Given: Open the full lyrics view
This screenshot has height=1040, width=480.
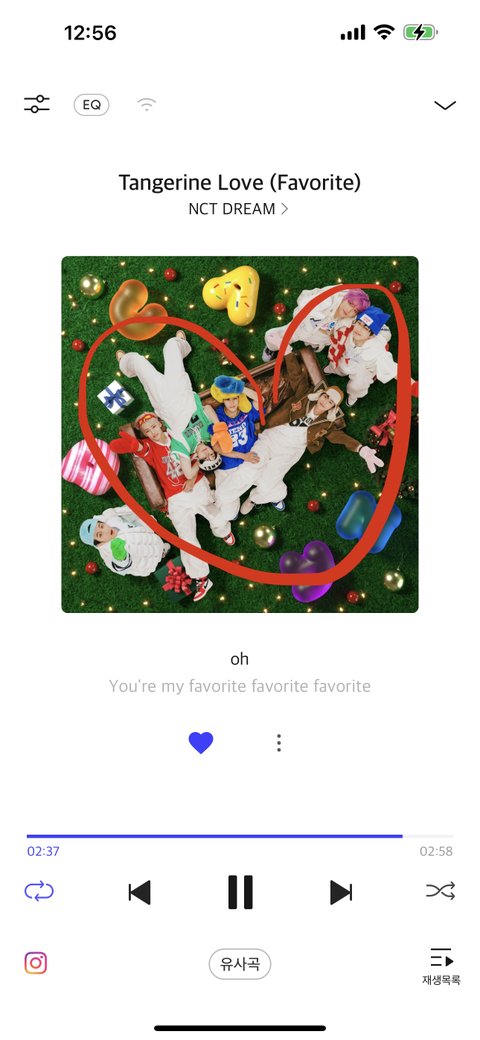Looking at the screenshot, I should [240, 673].
